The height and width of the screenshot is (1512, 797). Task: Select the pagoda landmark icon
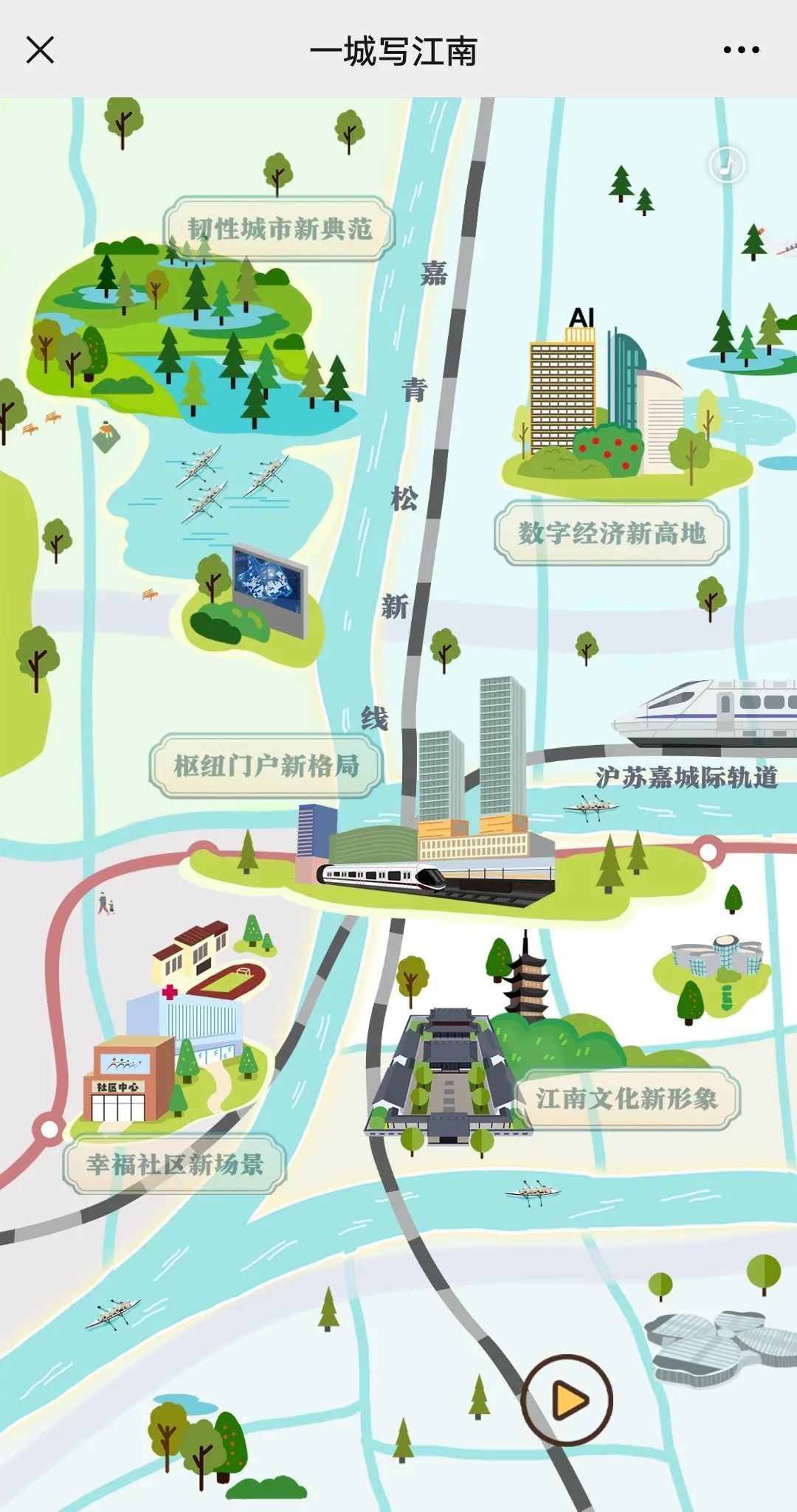point(525,981)
